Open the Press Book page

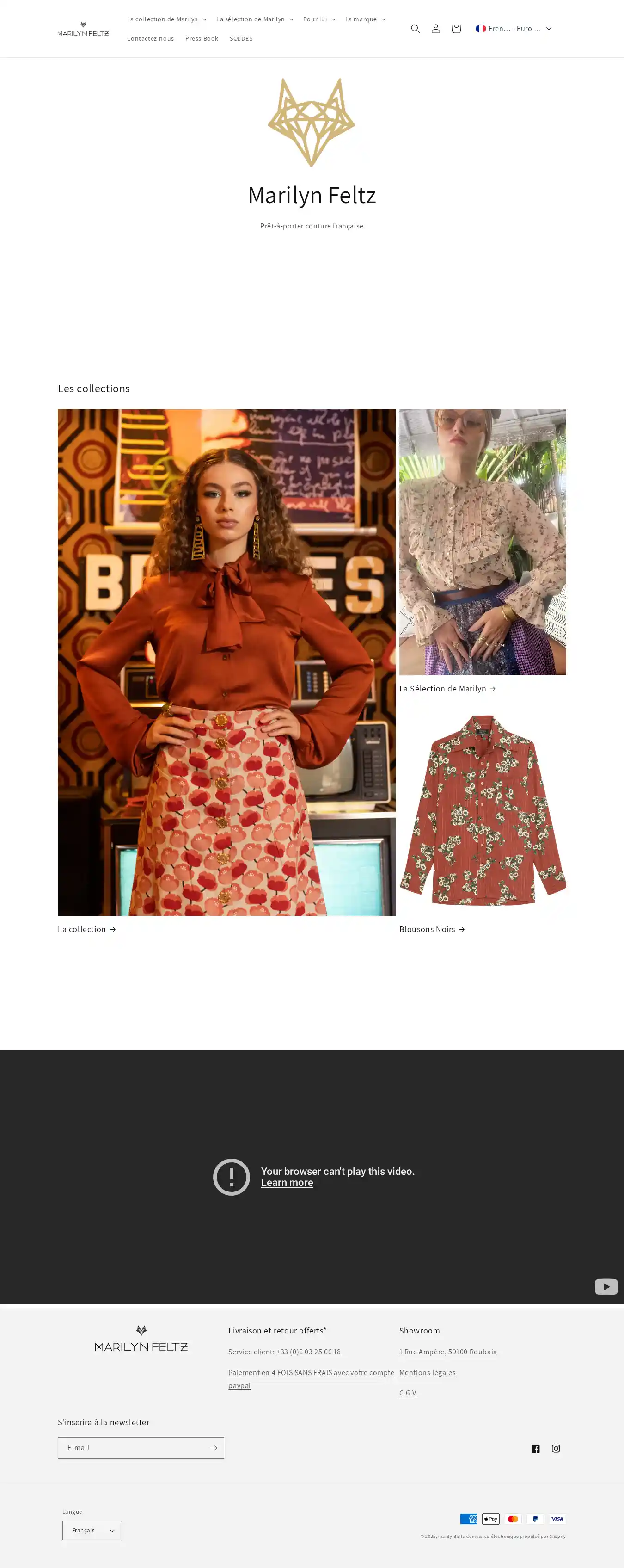click(x=202, y=39)
